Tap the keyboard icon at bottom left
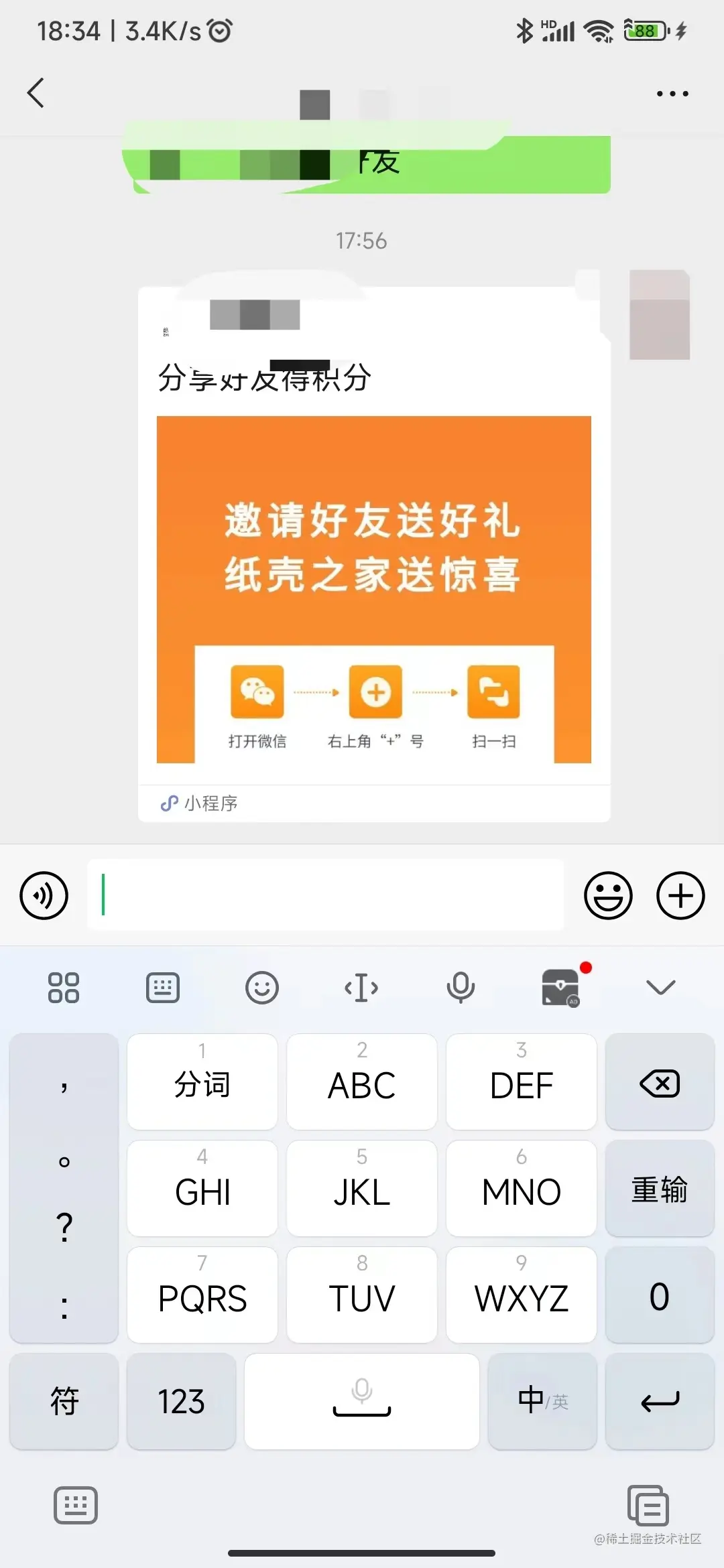Screen dimensions: 724x1568 pyautogui.click(x=76, y=1506)
